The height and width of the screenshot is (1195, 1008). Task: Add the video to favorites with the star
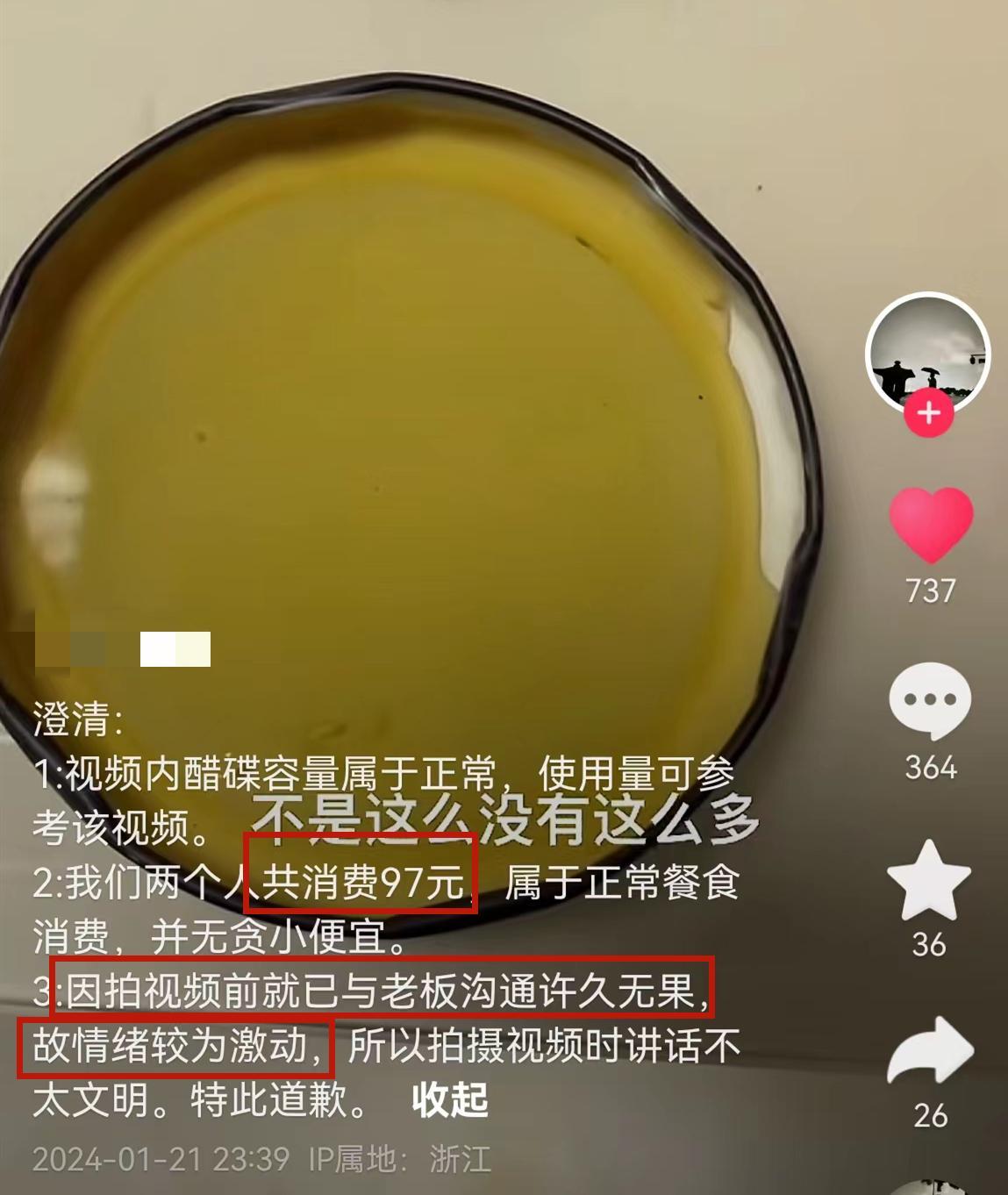point(929,882)
